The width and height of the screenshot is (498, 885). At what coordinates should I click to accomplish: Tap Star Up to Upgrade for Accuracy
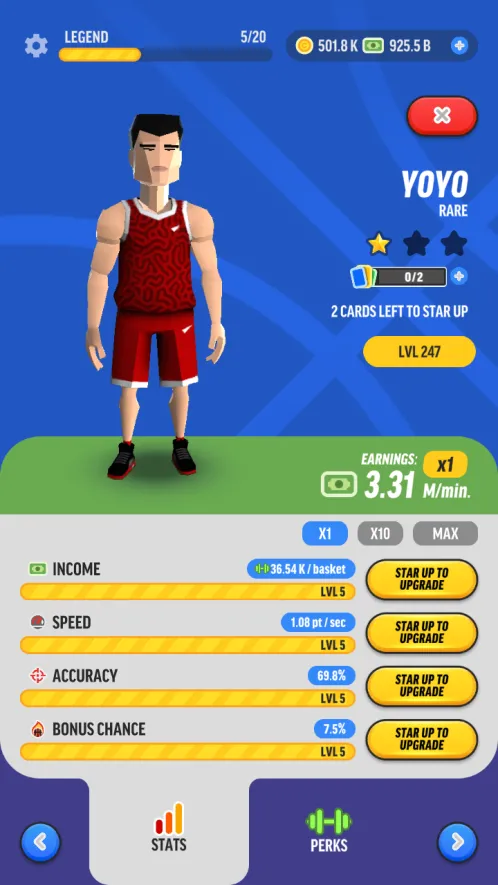(x=422, y=686)
